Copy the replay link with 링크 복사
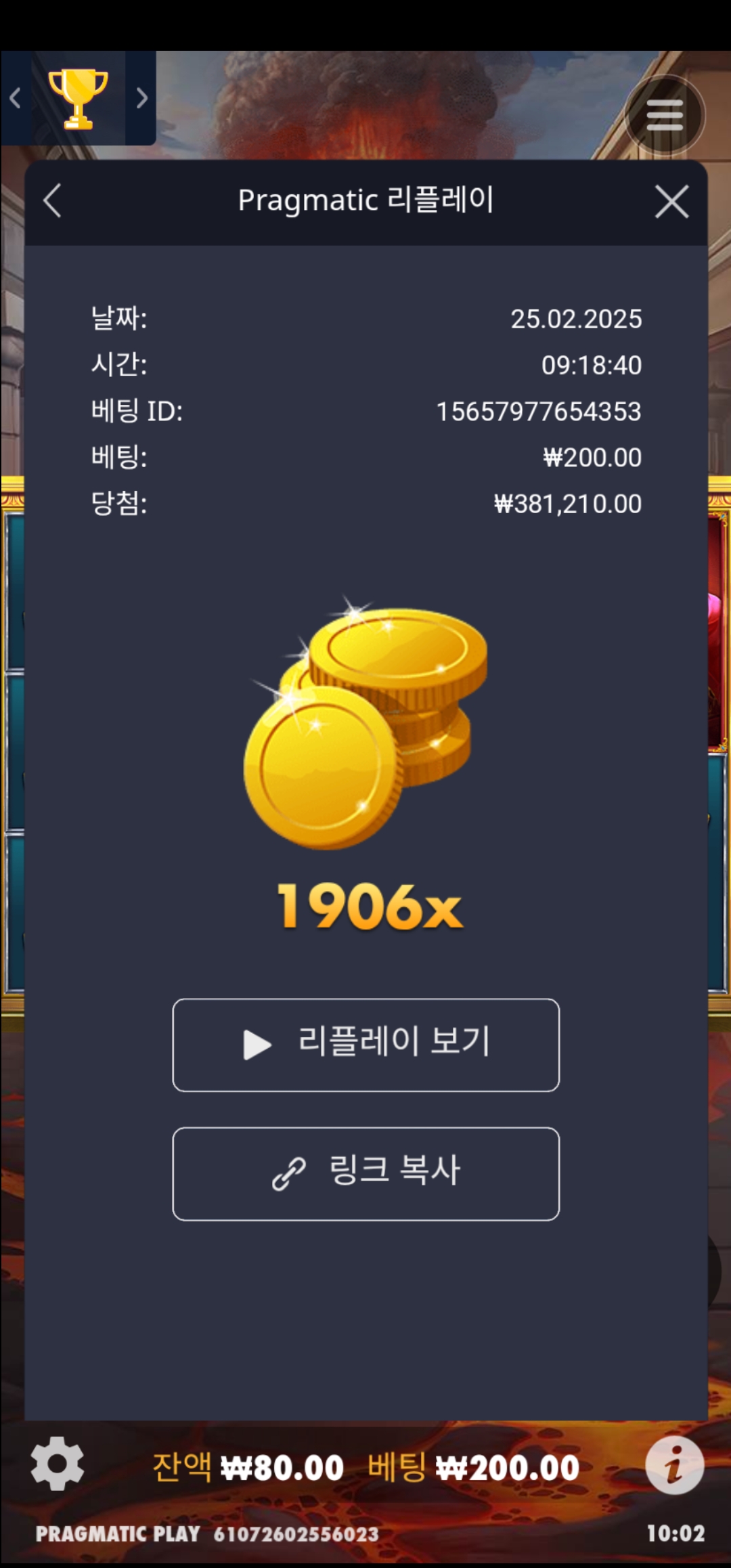Screen dimensions: 731x1568 [365, 1173]
